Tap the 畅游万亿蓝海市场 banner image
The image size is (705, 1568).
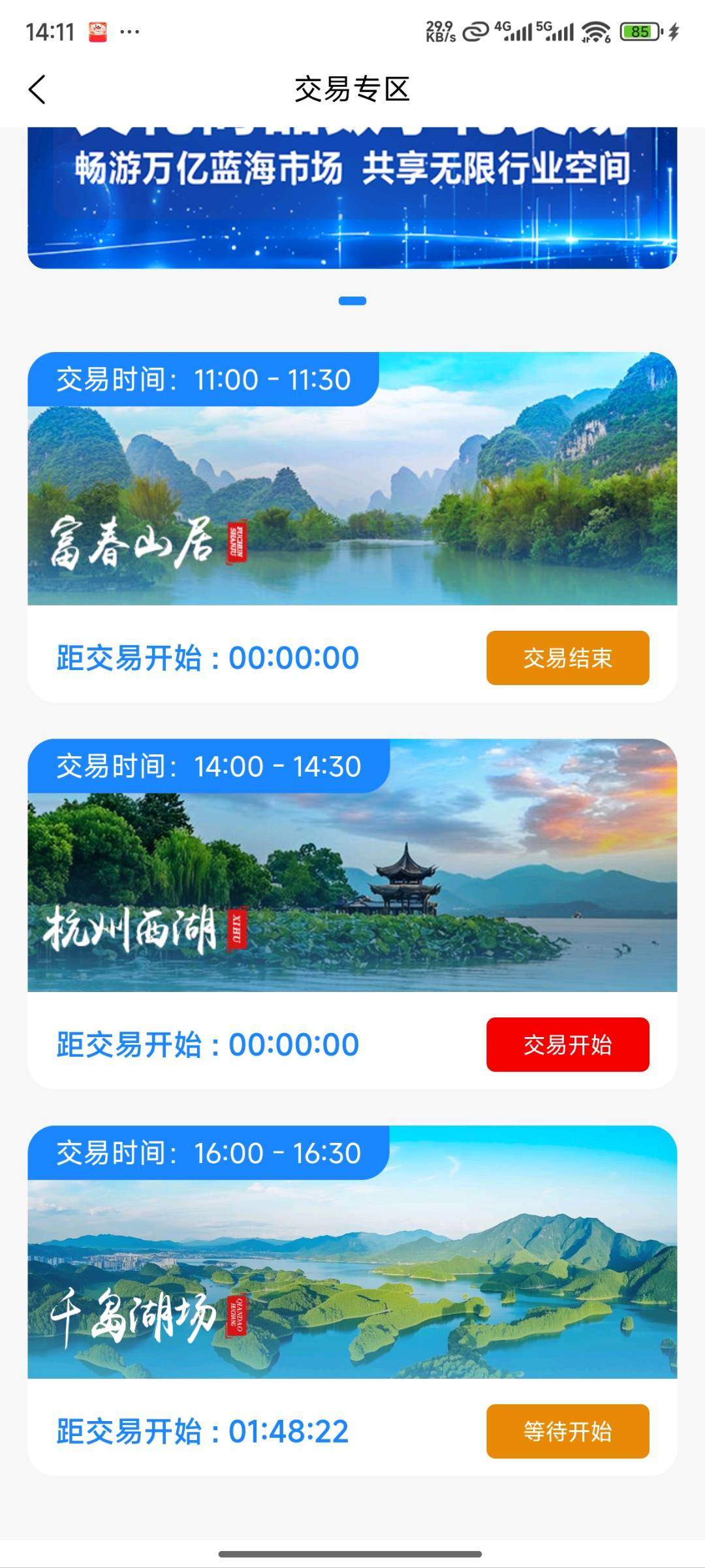pos(352,196)
